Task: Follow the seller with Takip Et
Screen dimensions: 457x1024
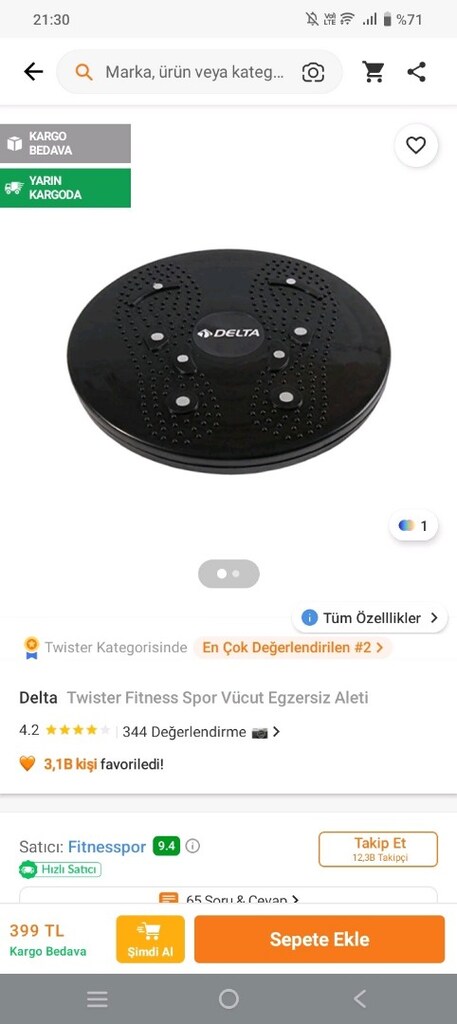Action: [x=378, y=849]
